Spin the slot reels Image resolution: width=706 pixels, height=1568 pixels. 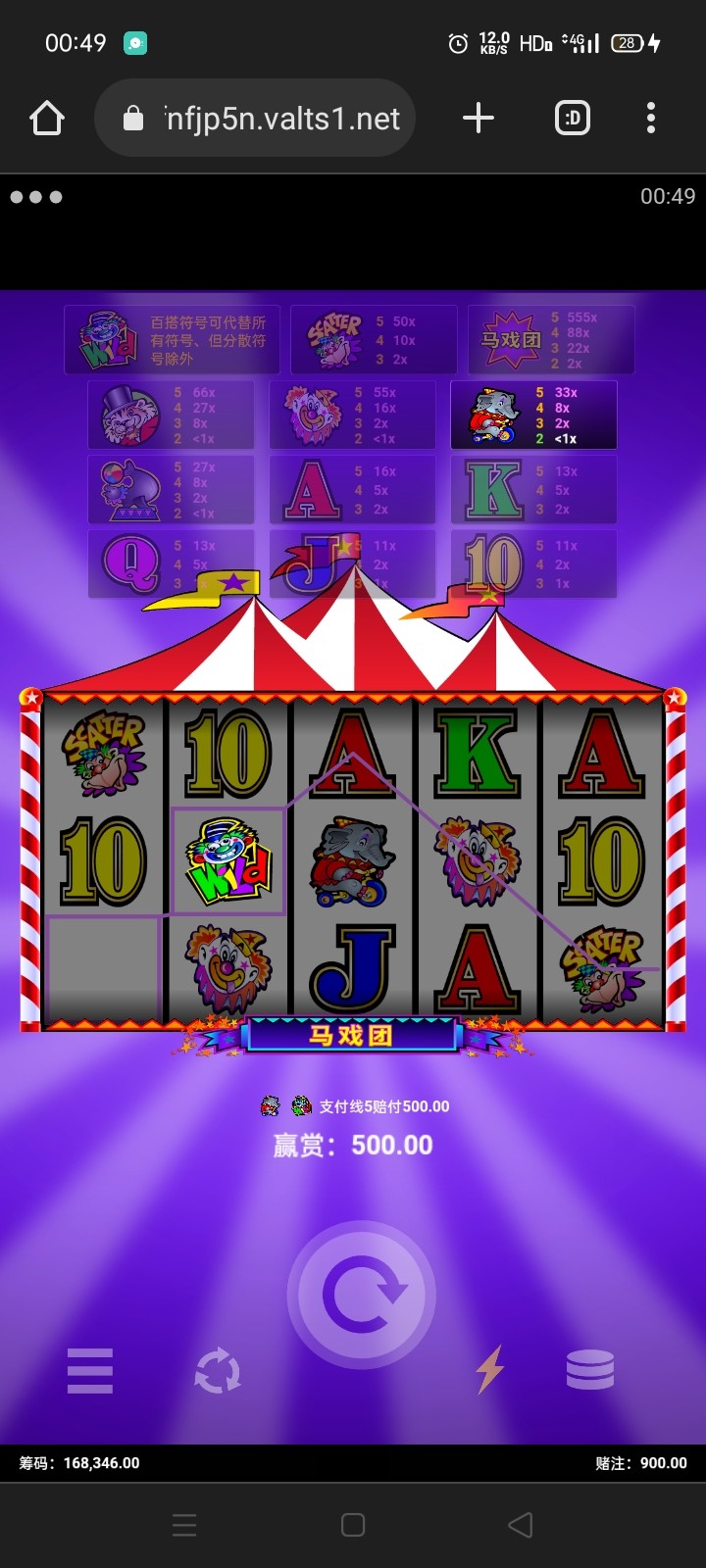point(361,1295)
